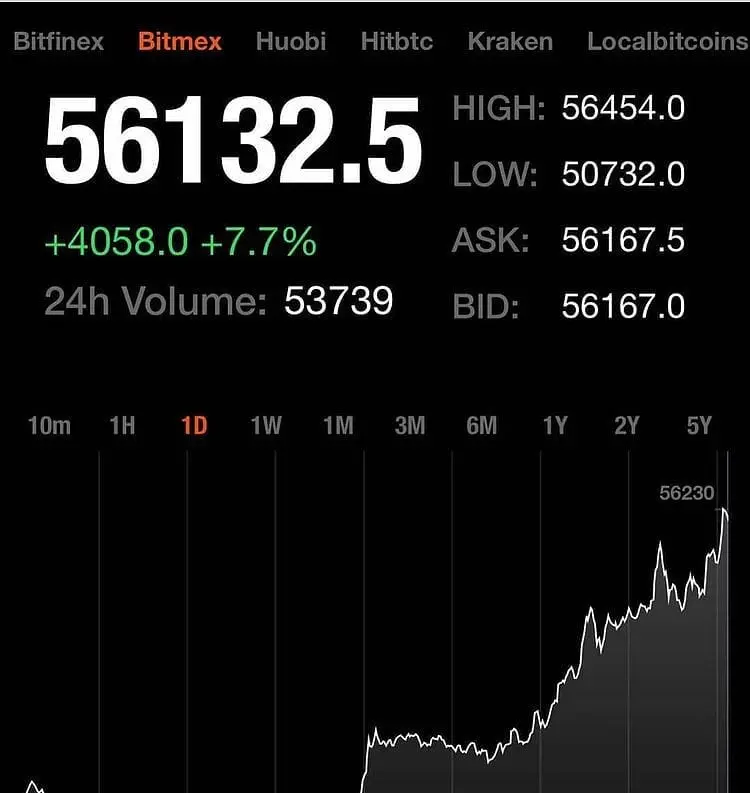Switch to the Bitfinex exchange tab
Viewport: 750px width, 793px height.
[x=59, y=41]
